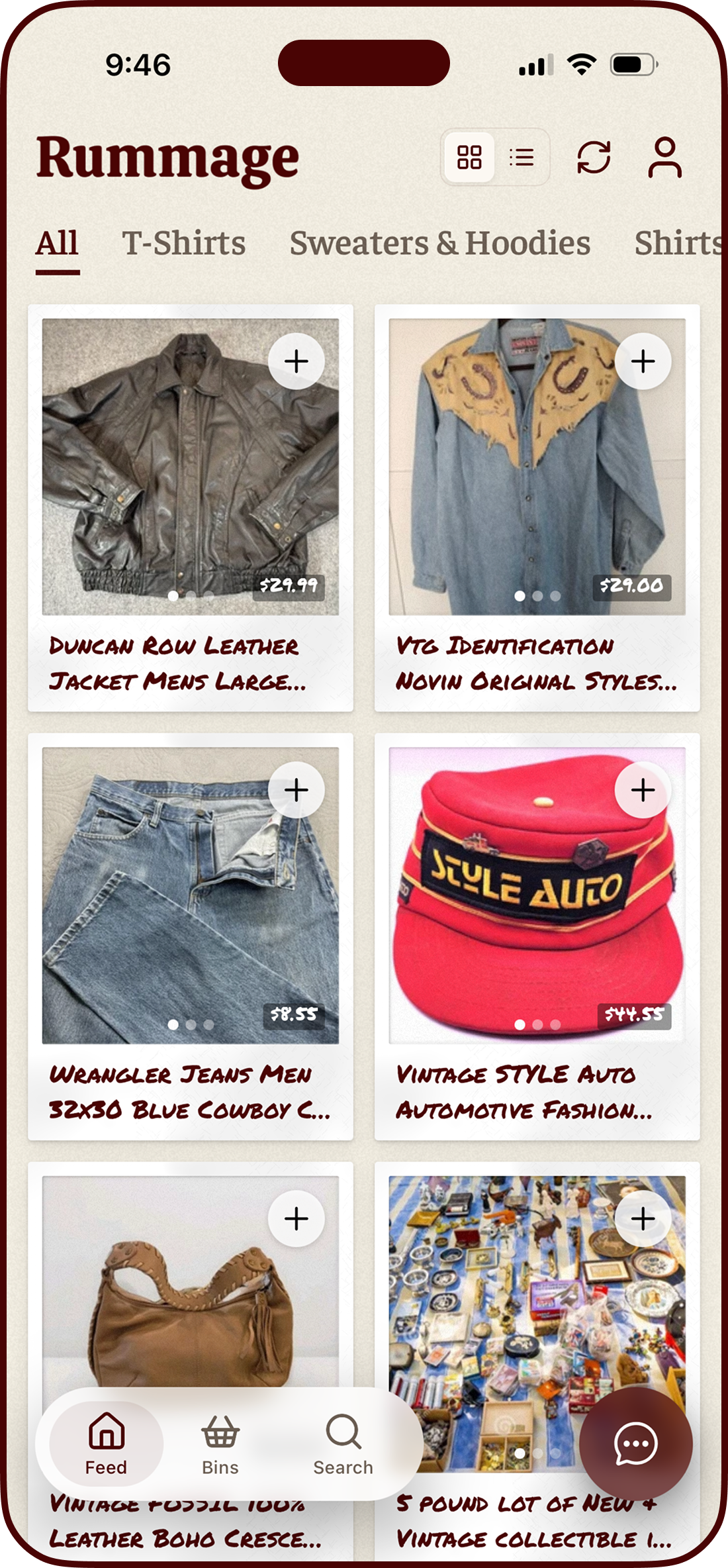Open the Search tab
The width and height of the screenshot is (728, 1568).
[x=343, y=1445]
